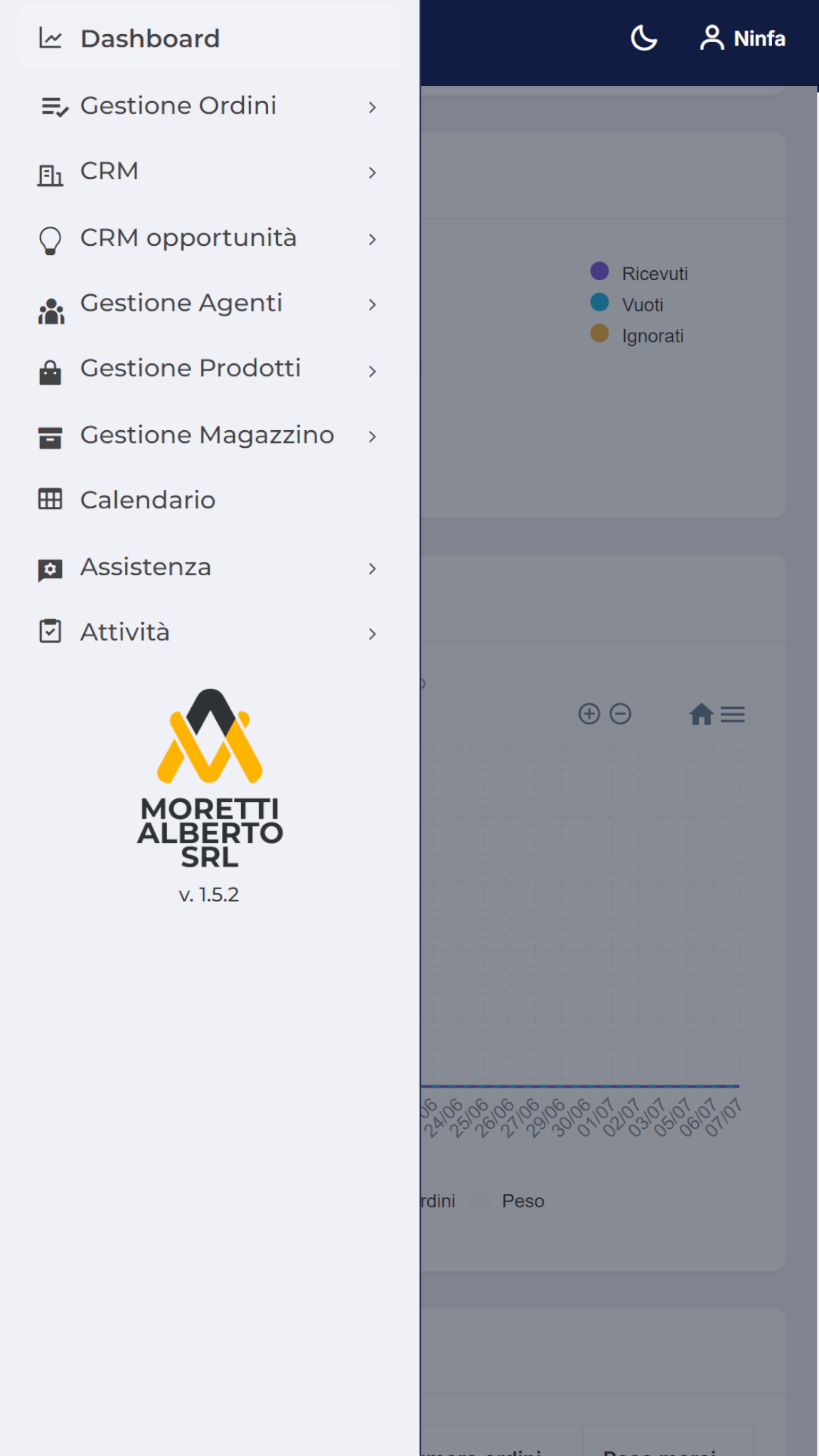Viewport: 819px width, 1456px height.
Task: Open the Dashboard menu item
Action: coord(149,38)
